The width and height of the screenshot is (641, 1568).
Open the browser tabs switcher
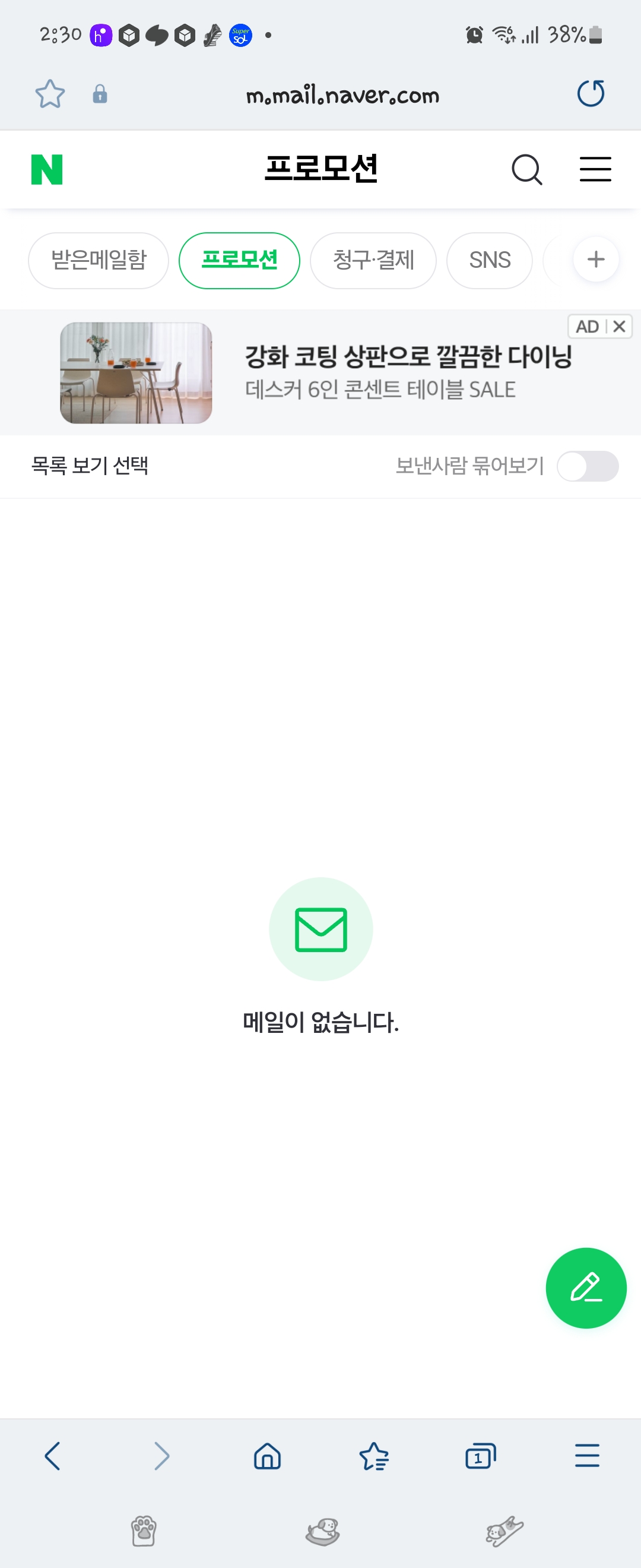pyautogui.click(x=480, y=1456)
